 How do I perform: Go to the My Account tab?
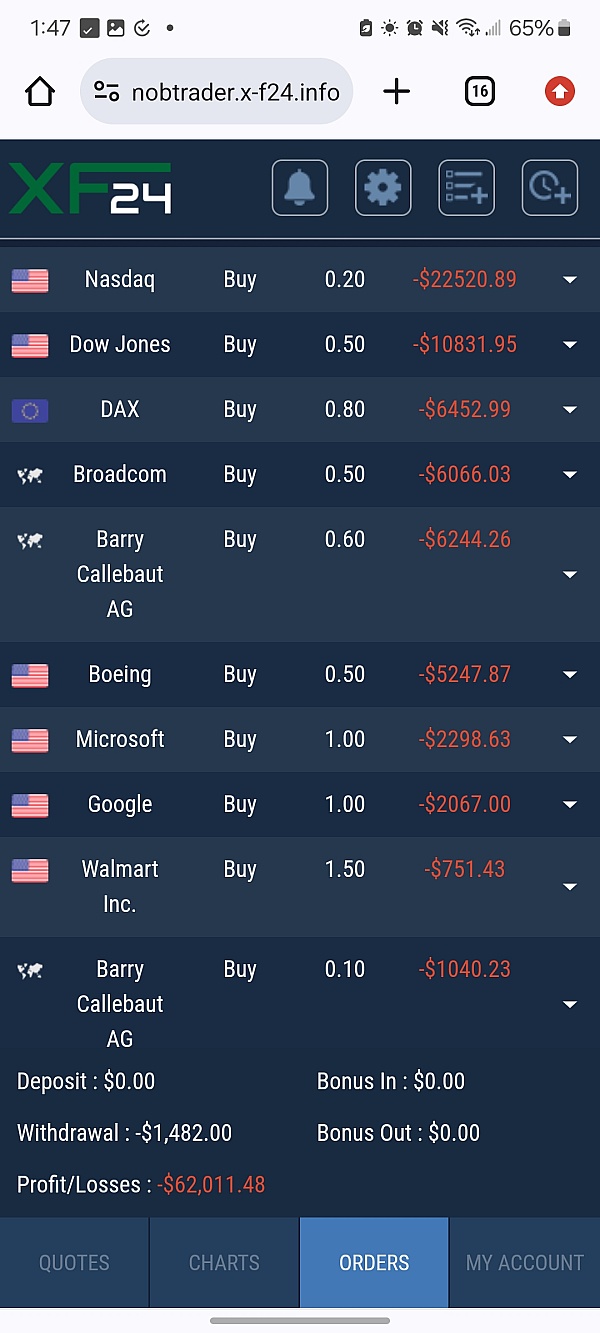tap(525, 1262)
